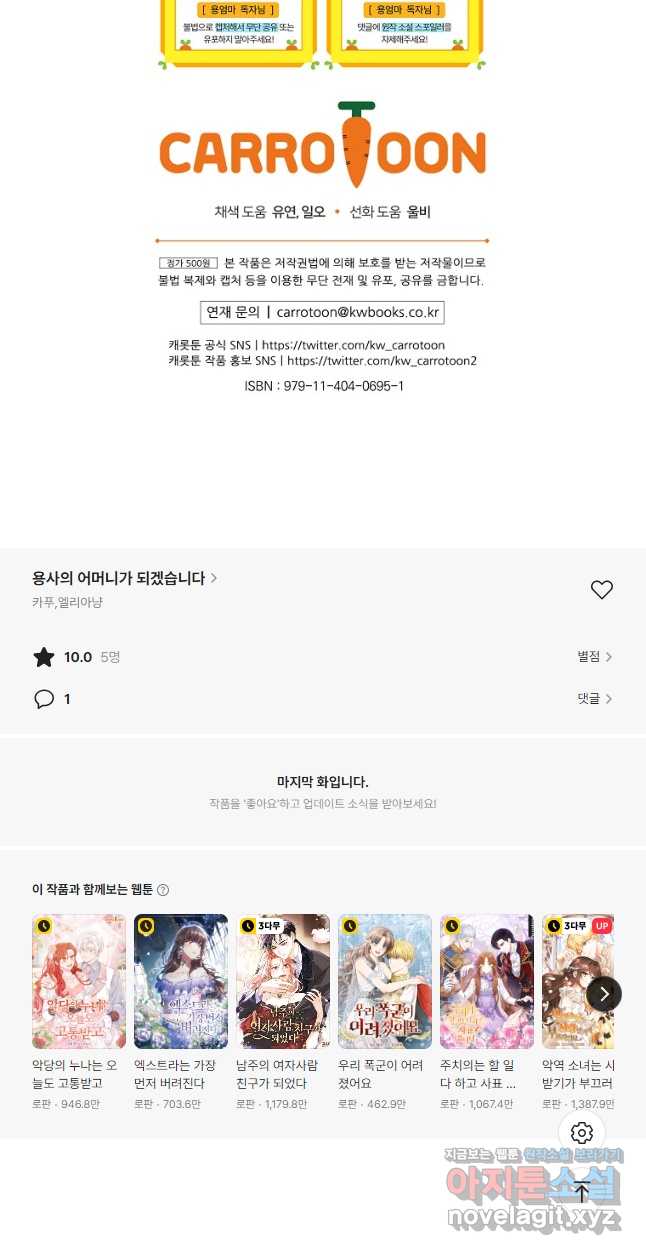Show next recommended webtoons with arrow
646x1255 pixels.
[604, 994]
